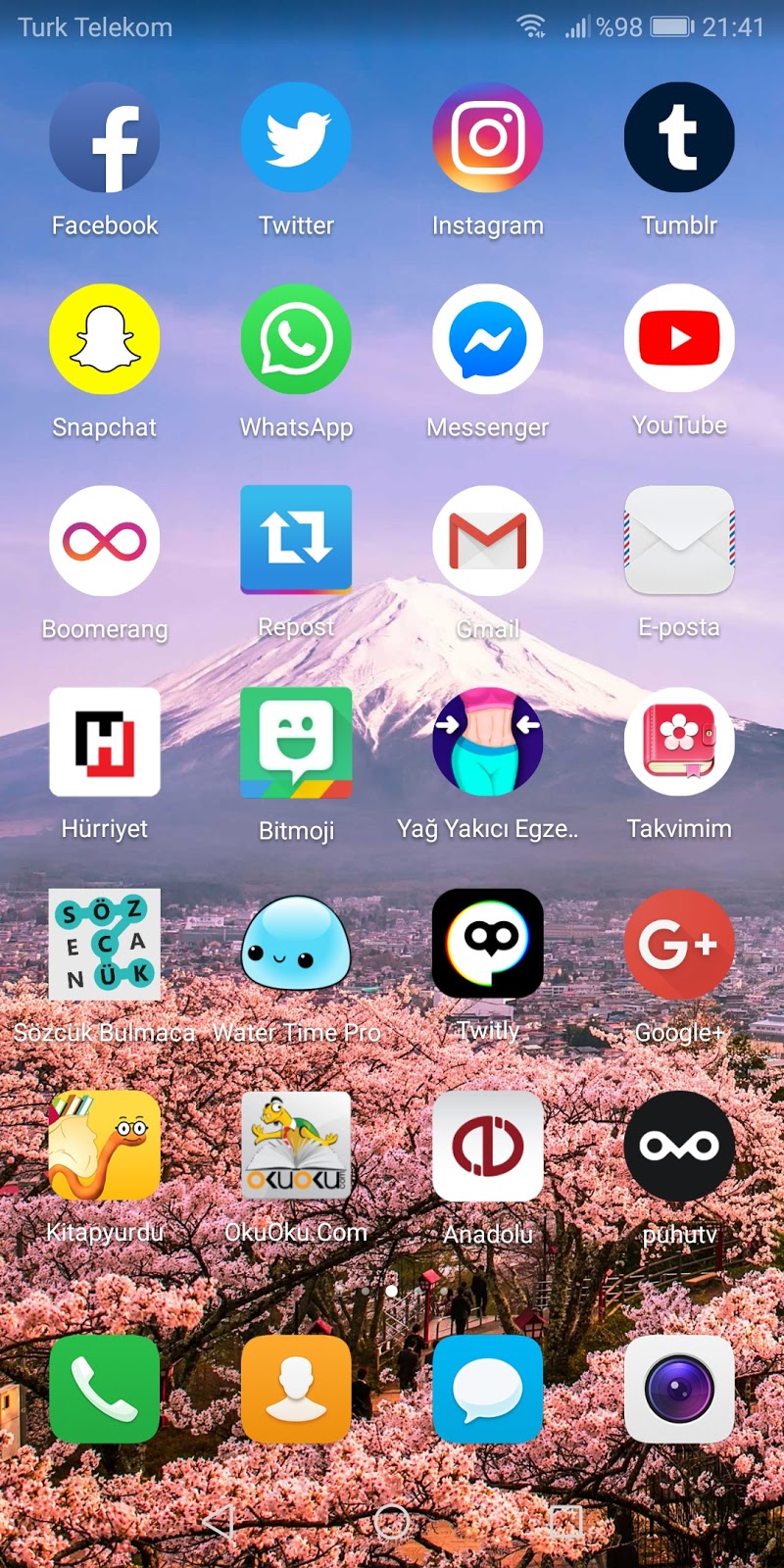Launch Twitter
The width and height of the screenshot is (784, 1568).
point(296,138)
